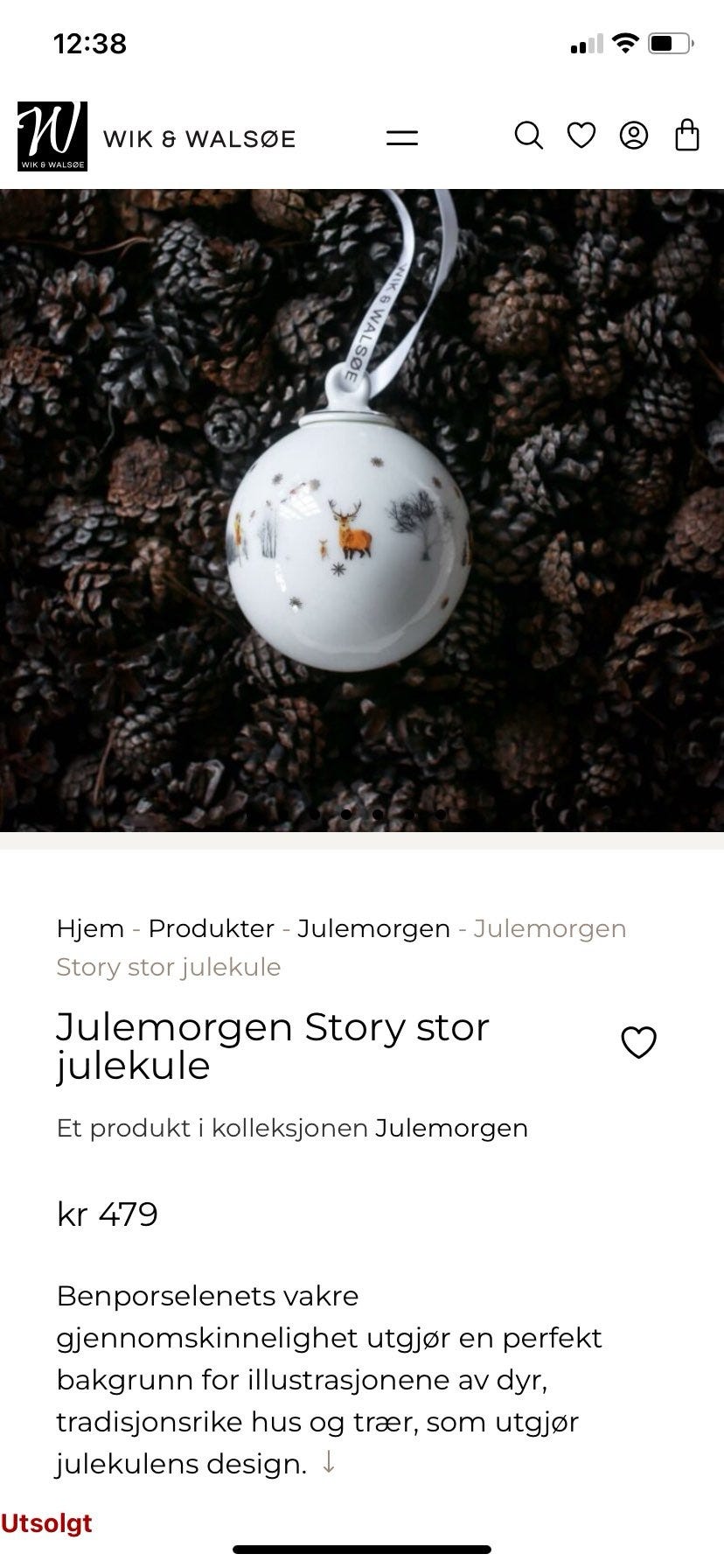Click the Julemorgen breadcrumb link
This screenshot has height=1568, width=724.
pos(374,928)
